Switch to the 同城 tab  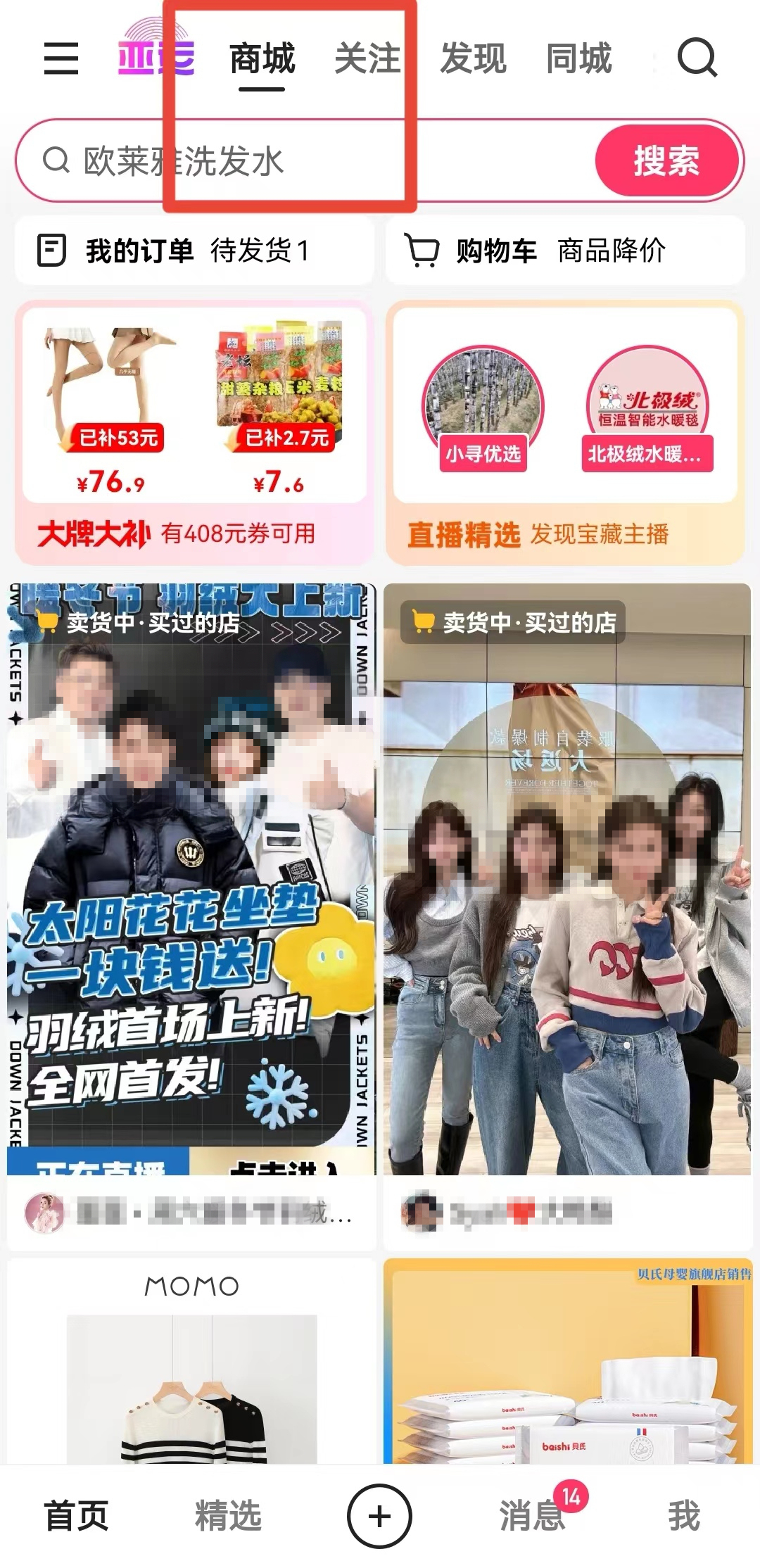(x=578, y=58)
